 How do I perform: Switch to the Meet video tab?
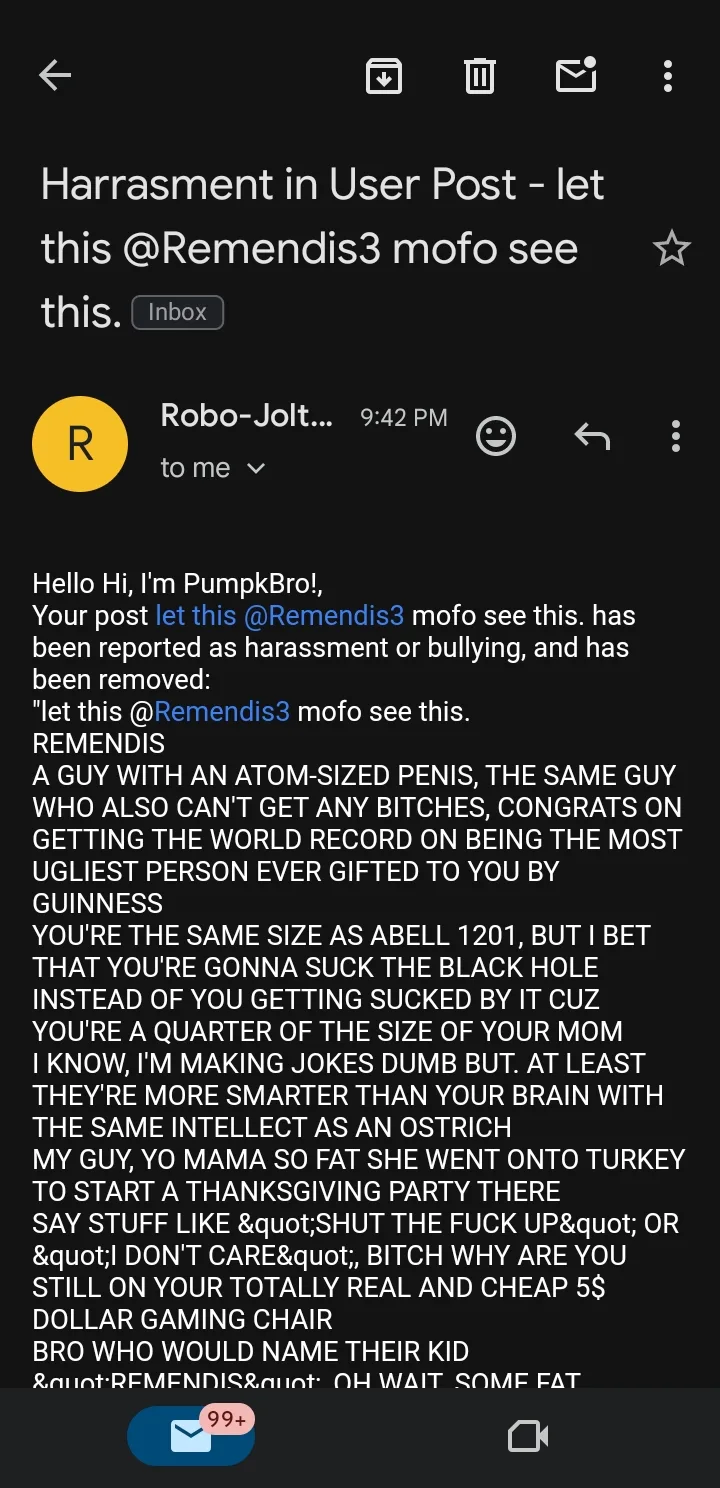click(x=528, y=1437)
